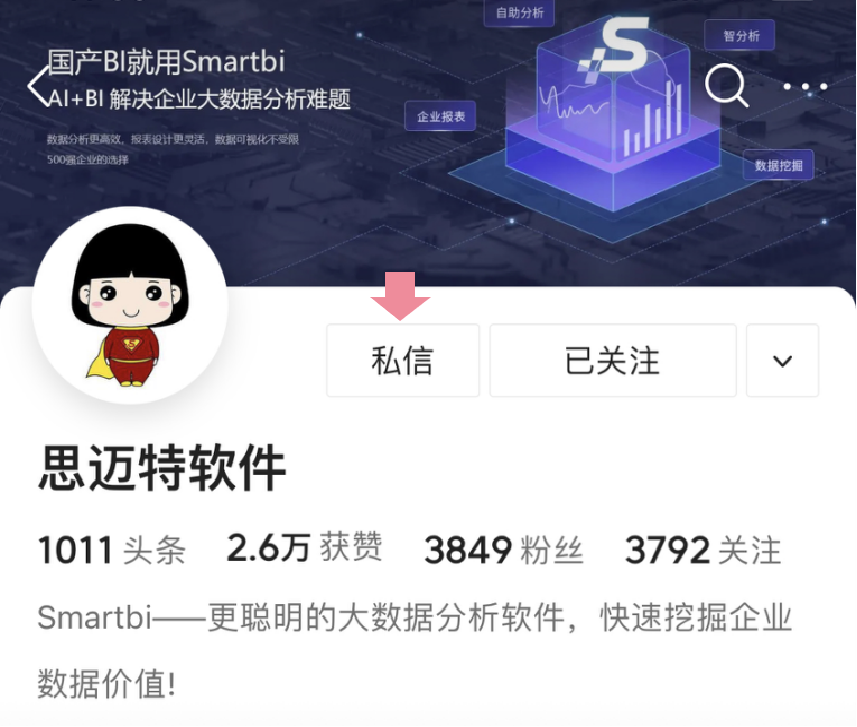857x727 pixels.
Task: Go back using the top-left arrow
Action: [x=37, y=87]
